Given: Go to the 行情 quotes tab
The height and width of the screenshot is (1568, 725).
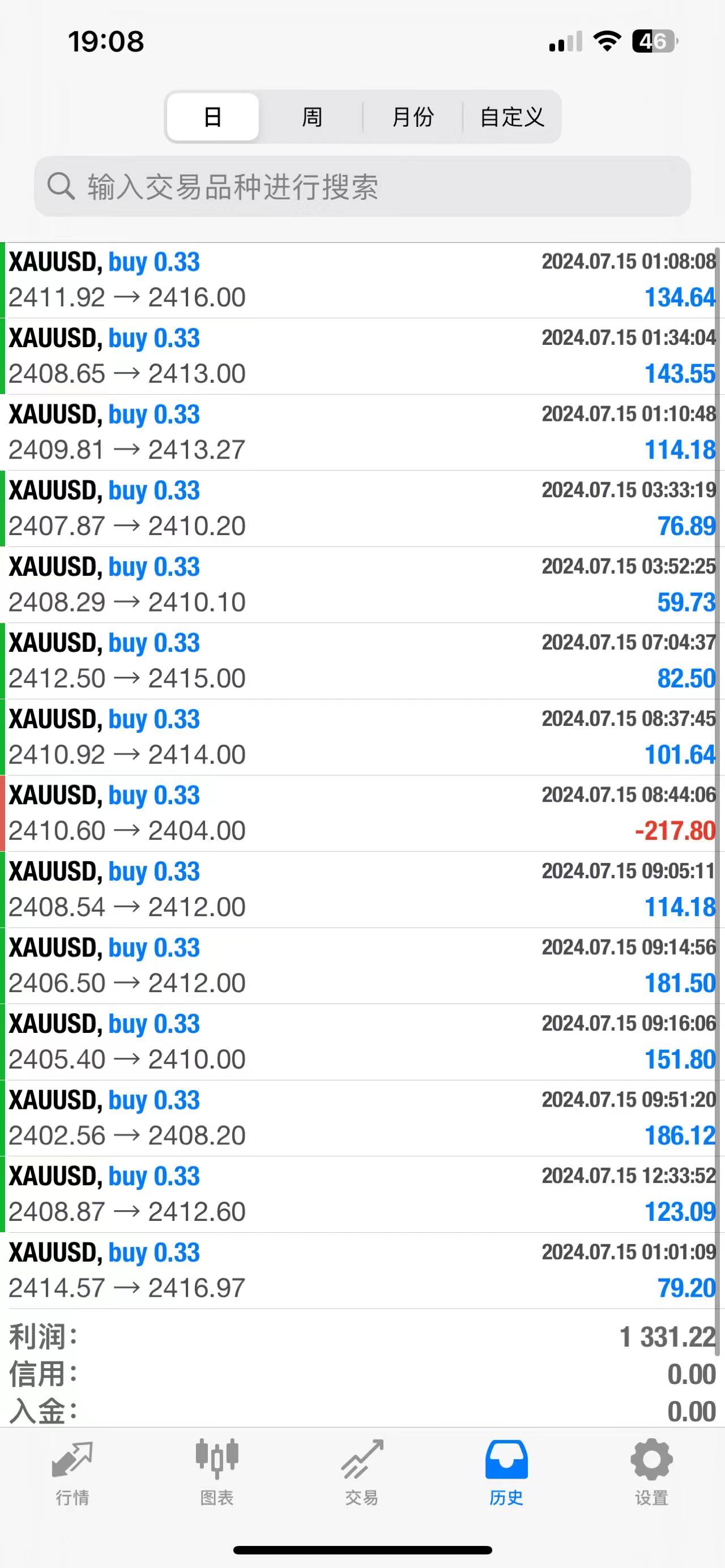Looking at the screenshot, I should [x=72, y=1472].
